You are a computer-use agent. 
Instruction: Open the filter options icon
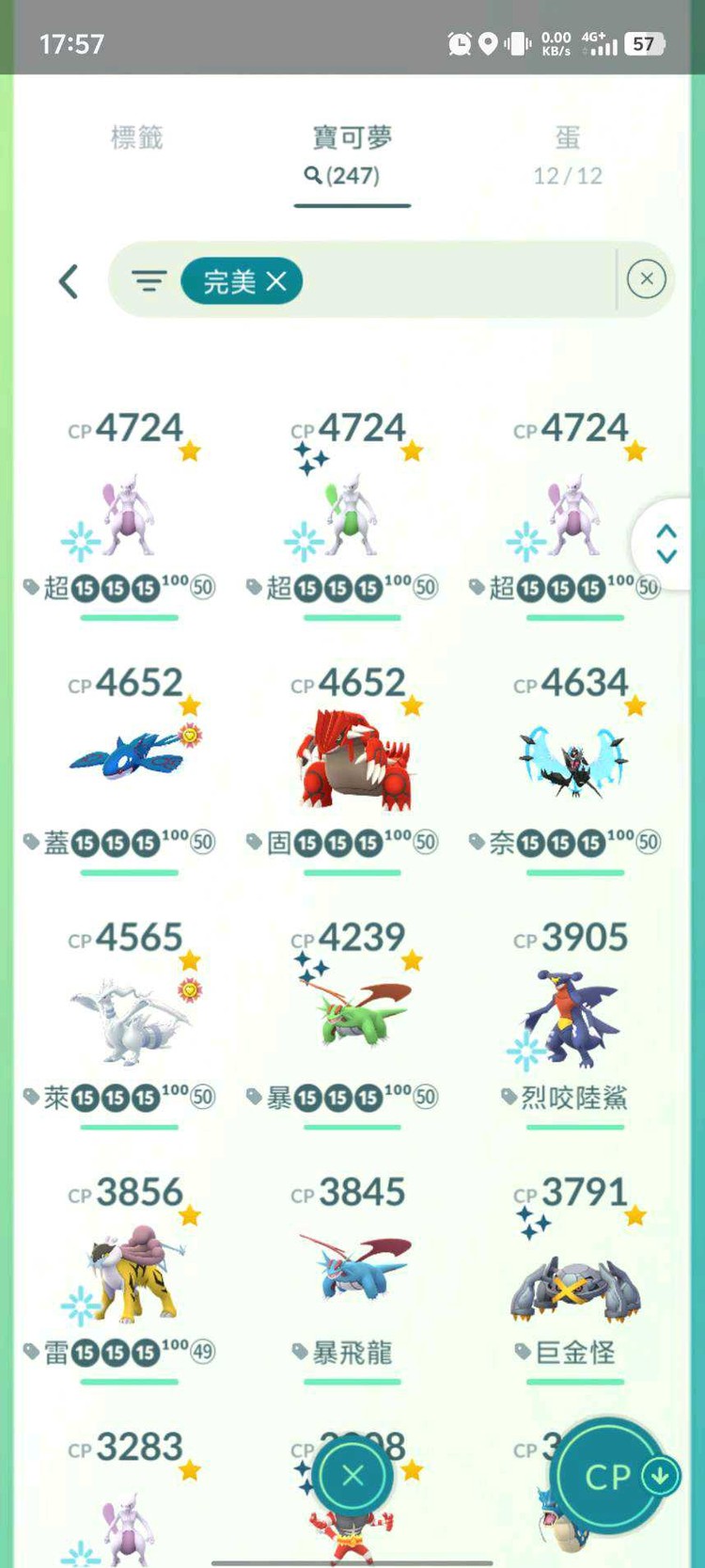click(x=149, y=281)
